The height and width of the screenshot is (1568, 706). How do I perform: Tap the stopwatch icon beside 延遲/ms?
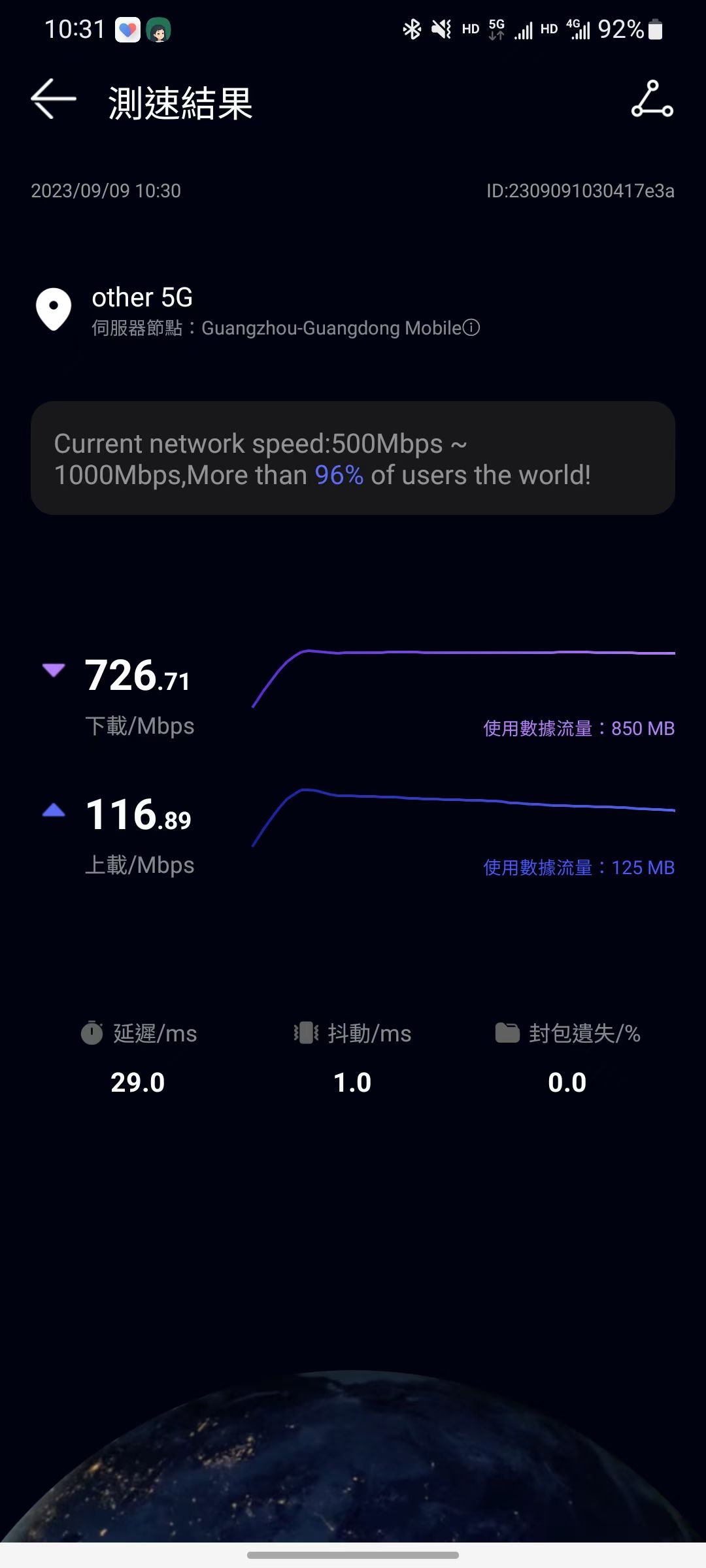tap(93, 1033)
